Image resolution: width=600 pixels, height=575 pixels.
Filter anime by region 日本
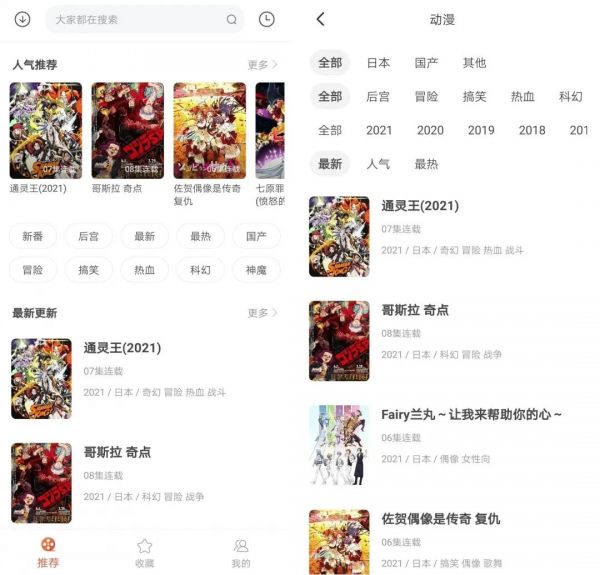pos(378,62)
